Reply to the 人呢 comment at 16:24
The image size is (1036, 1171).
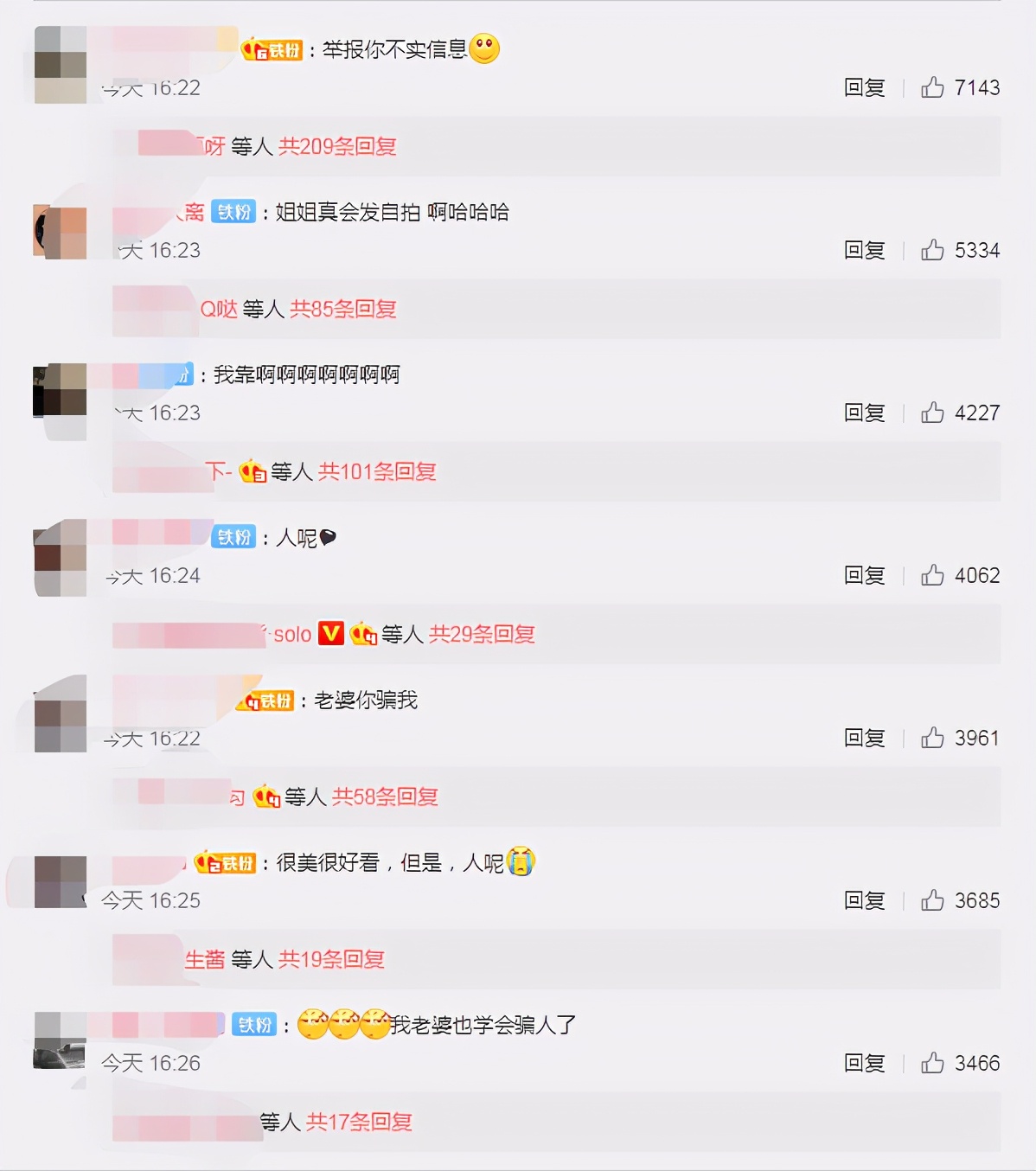click(x=864, y=575)
